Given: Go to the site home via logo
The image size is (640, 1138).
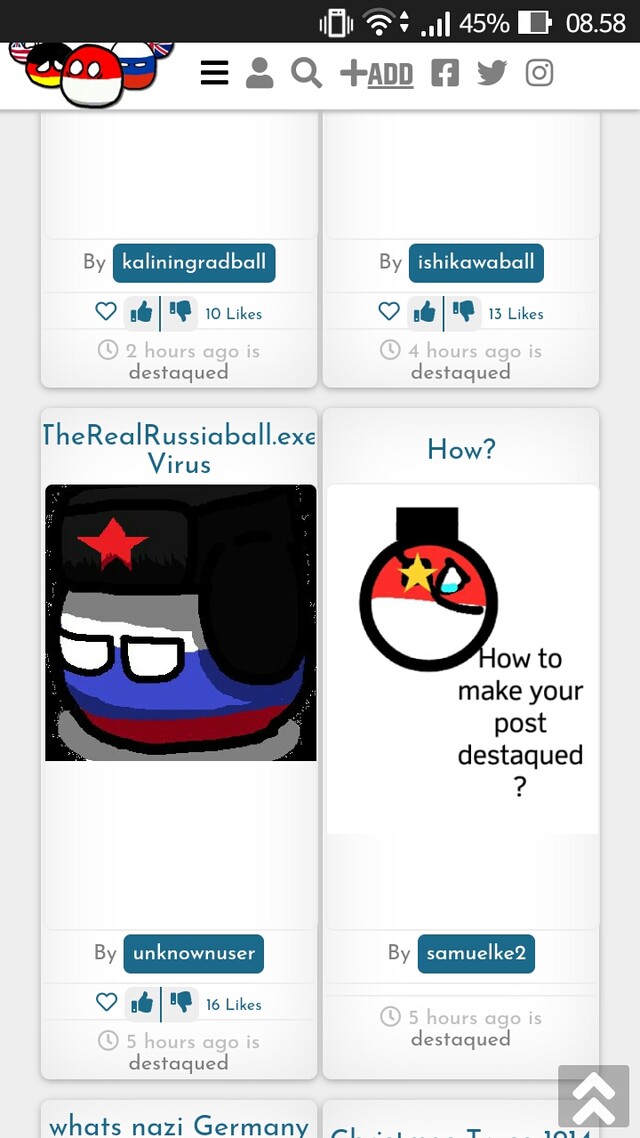Looking at the screenshot, I should point(91,74).
